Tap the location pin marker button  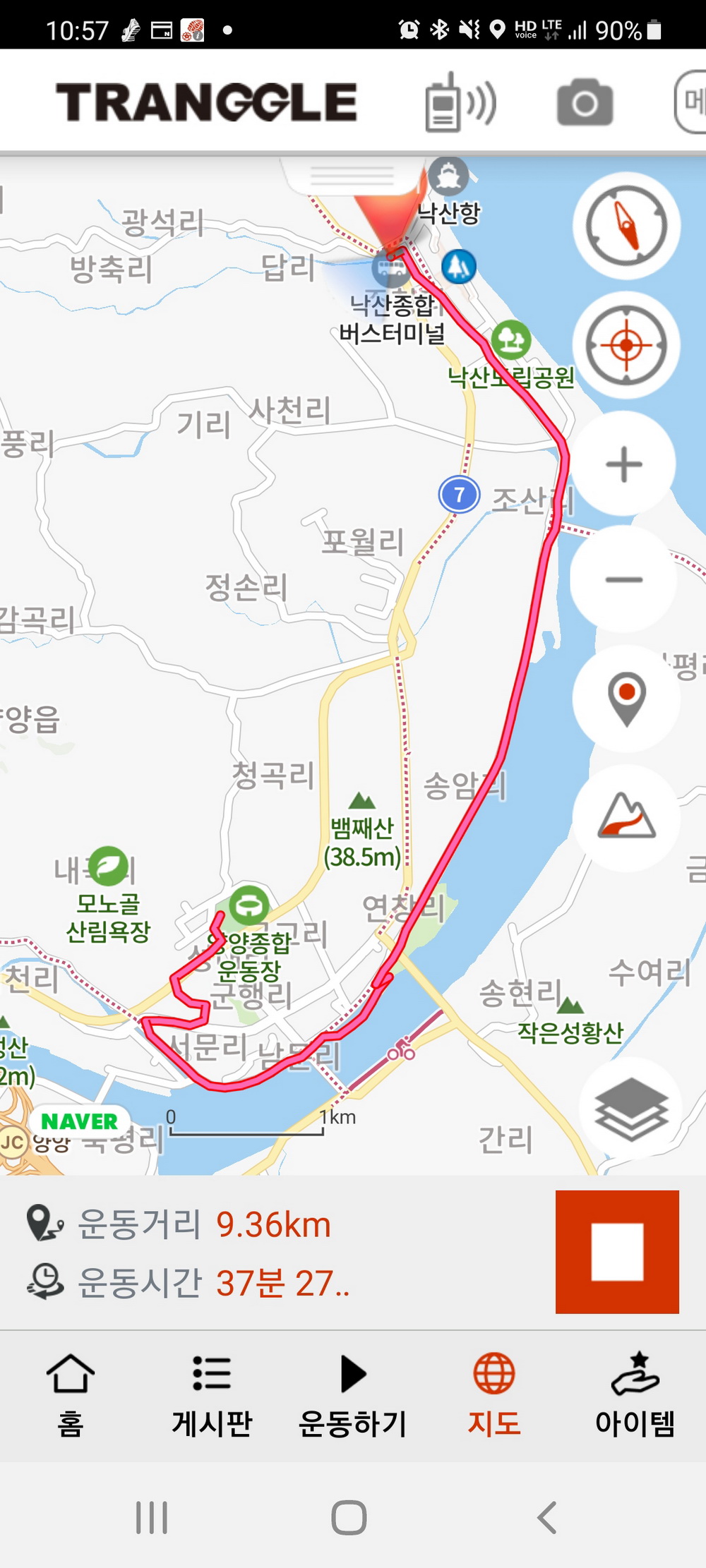click(626, 698)
